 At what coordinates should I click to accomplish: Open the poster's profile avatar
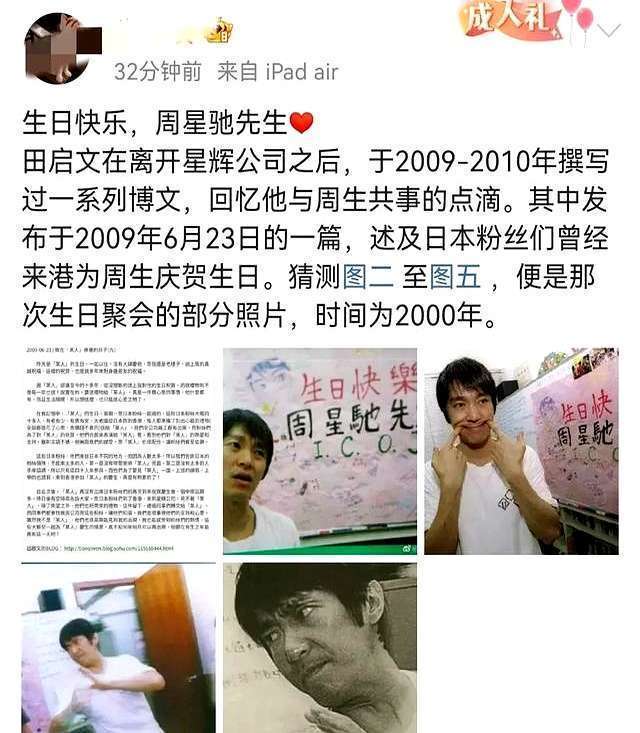pyautogui.click(x=57, y=49)
